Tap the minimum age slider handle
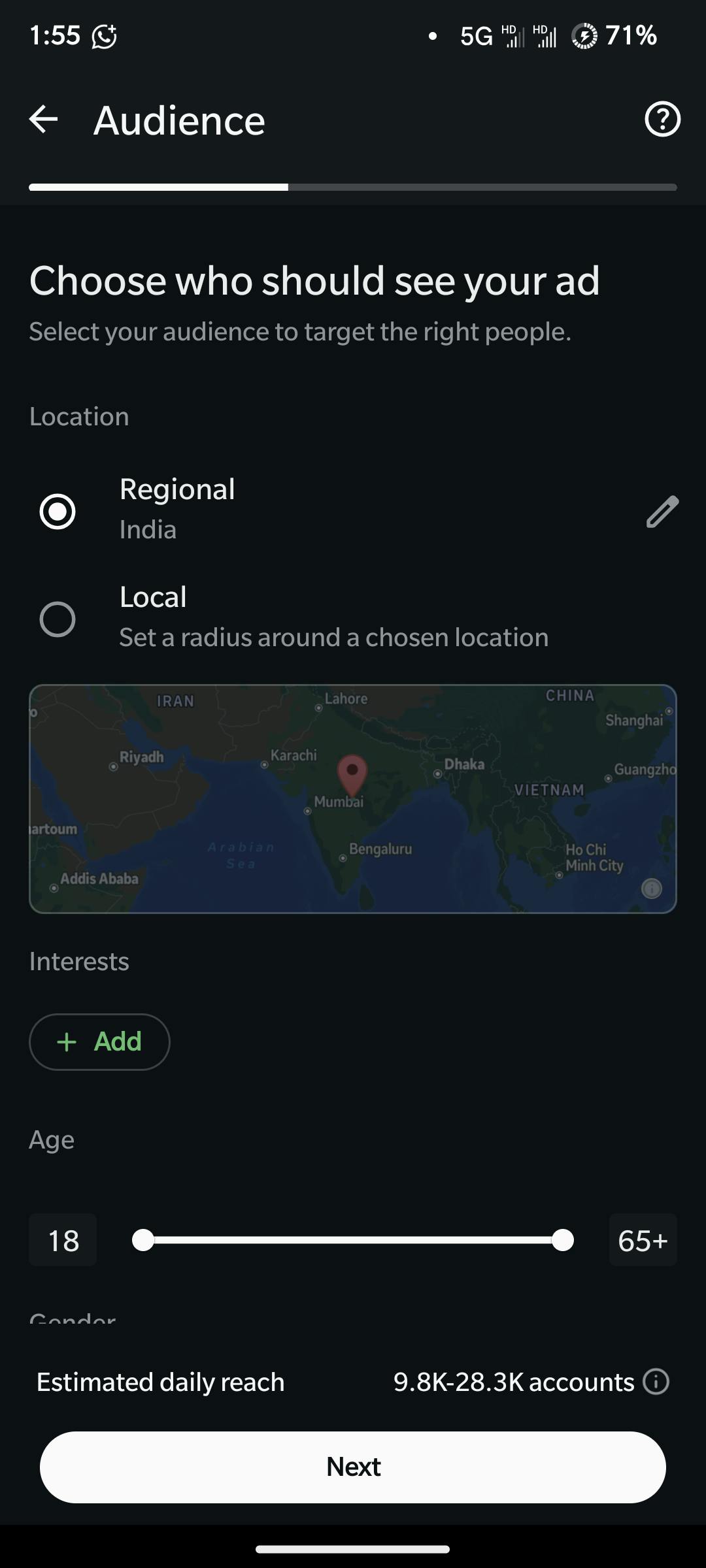The image size is (706, 1568). click(143, 1240)
